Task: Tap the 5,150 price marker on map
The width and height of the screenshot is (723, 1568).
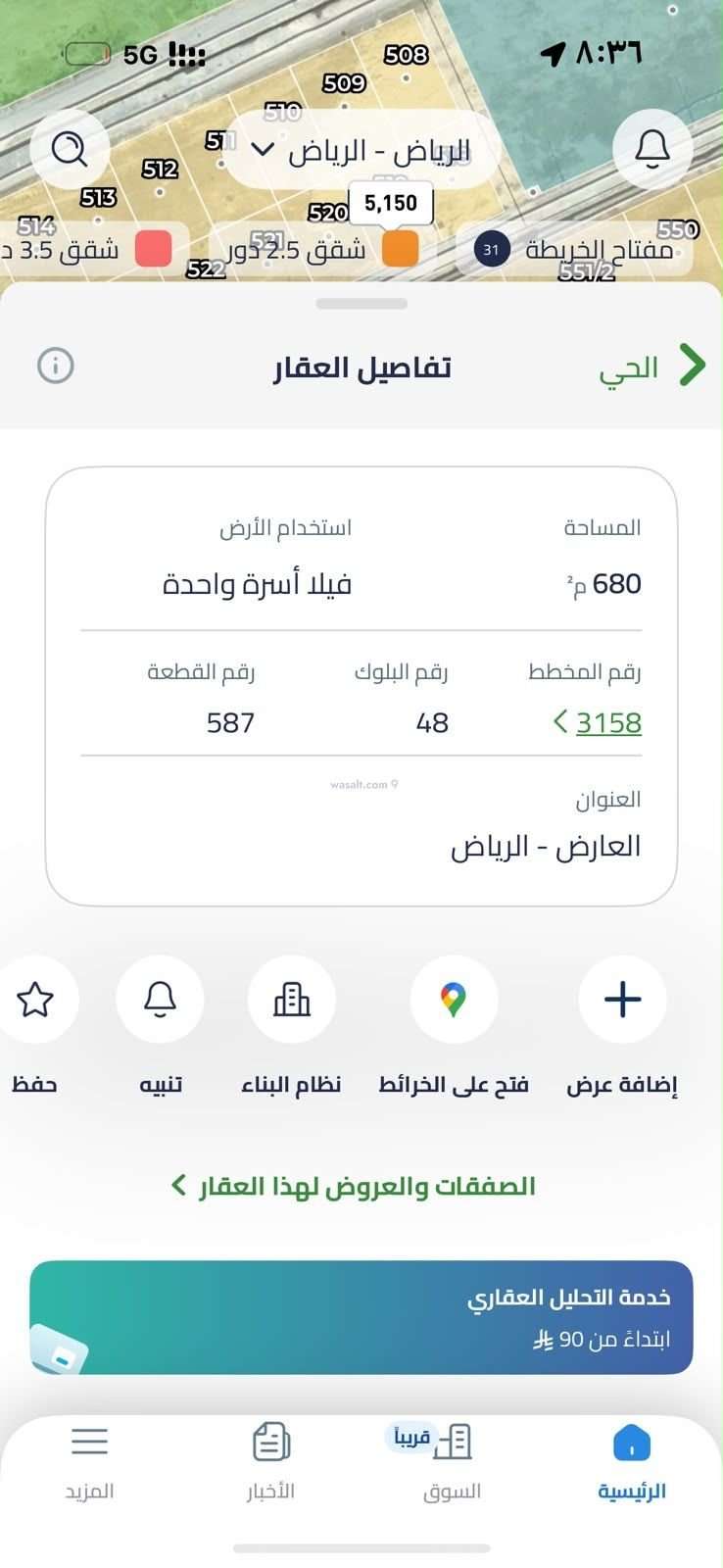Action: pos(391,204)
